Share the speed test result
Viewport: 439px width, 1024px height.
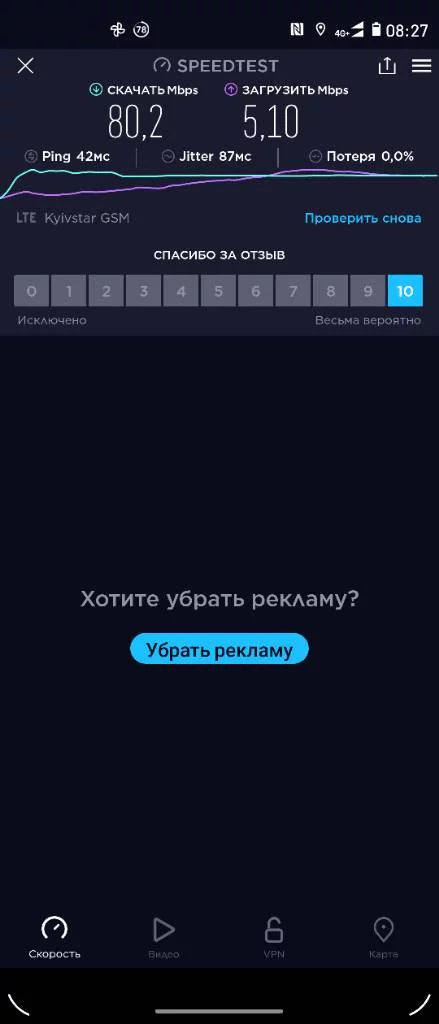[387, 65]
